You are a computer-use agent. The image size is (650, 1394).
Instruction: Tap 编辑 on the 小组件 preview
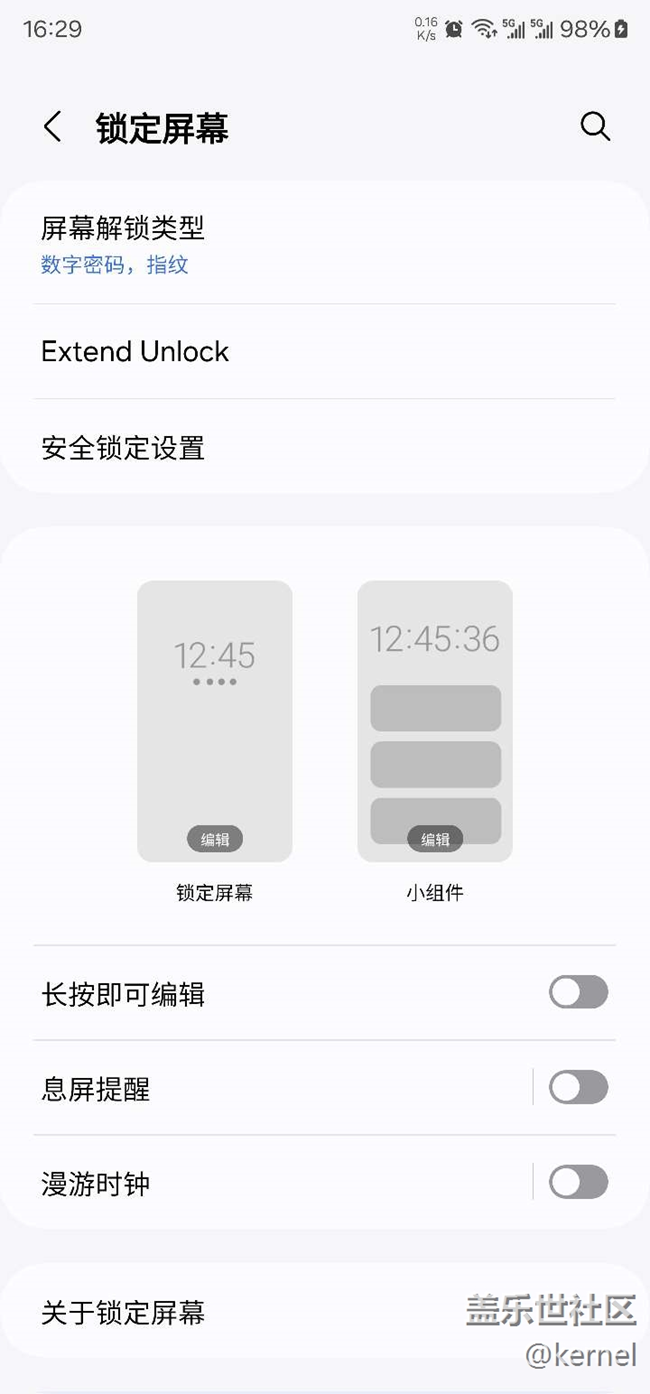(435, 839)
